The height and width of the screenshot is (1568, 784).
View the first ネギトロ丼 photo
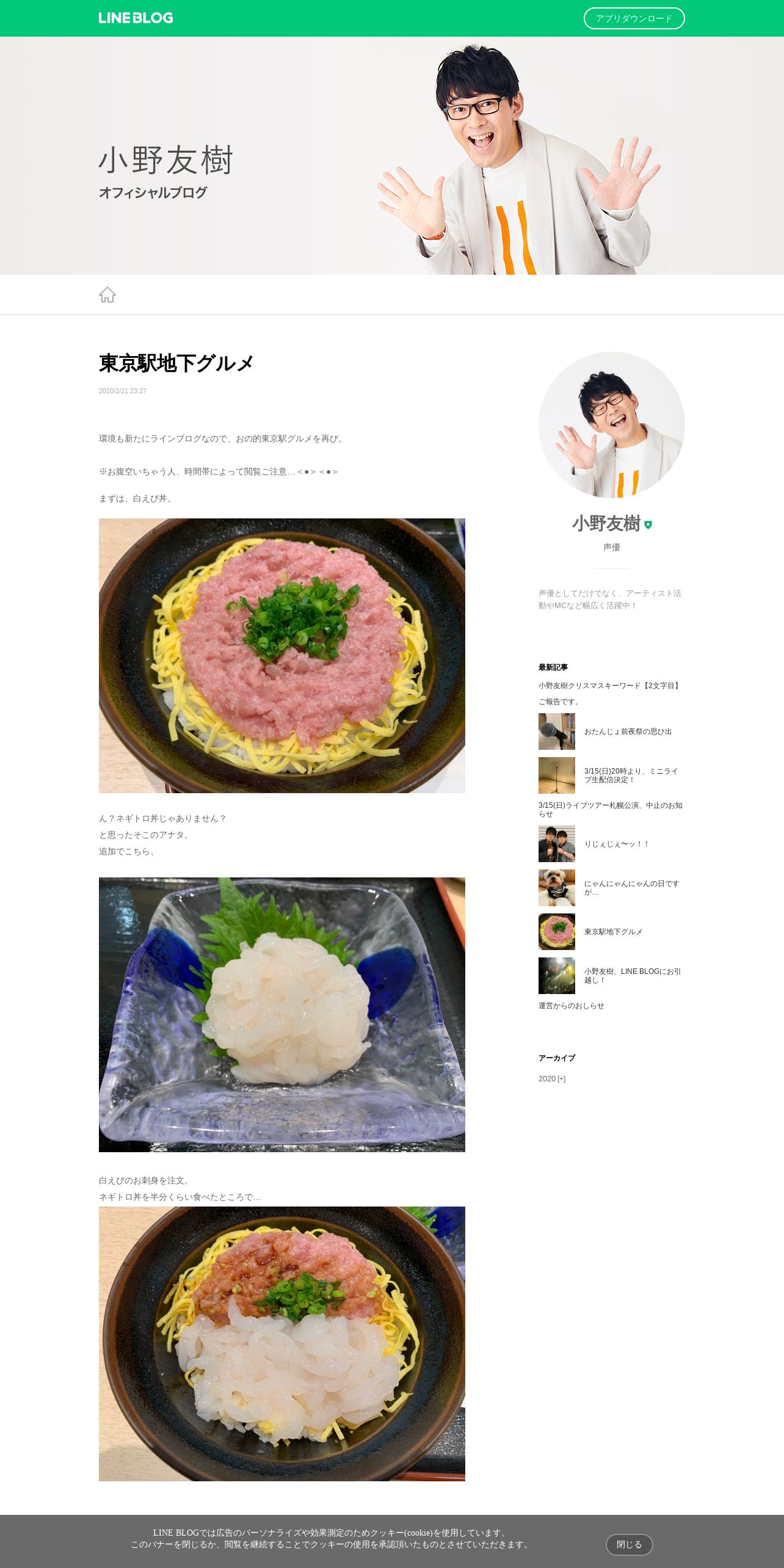coord(282,656)
